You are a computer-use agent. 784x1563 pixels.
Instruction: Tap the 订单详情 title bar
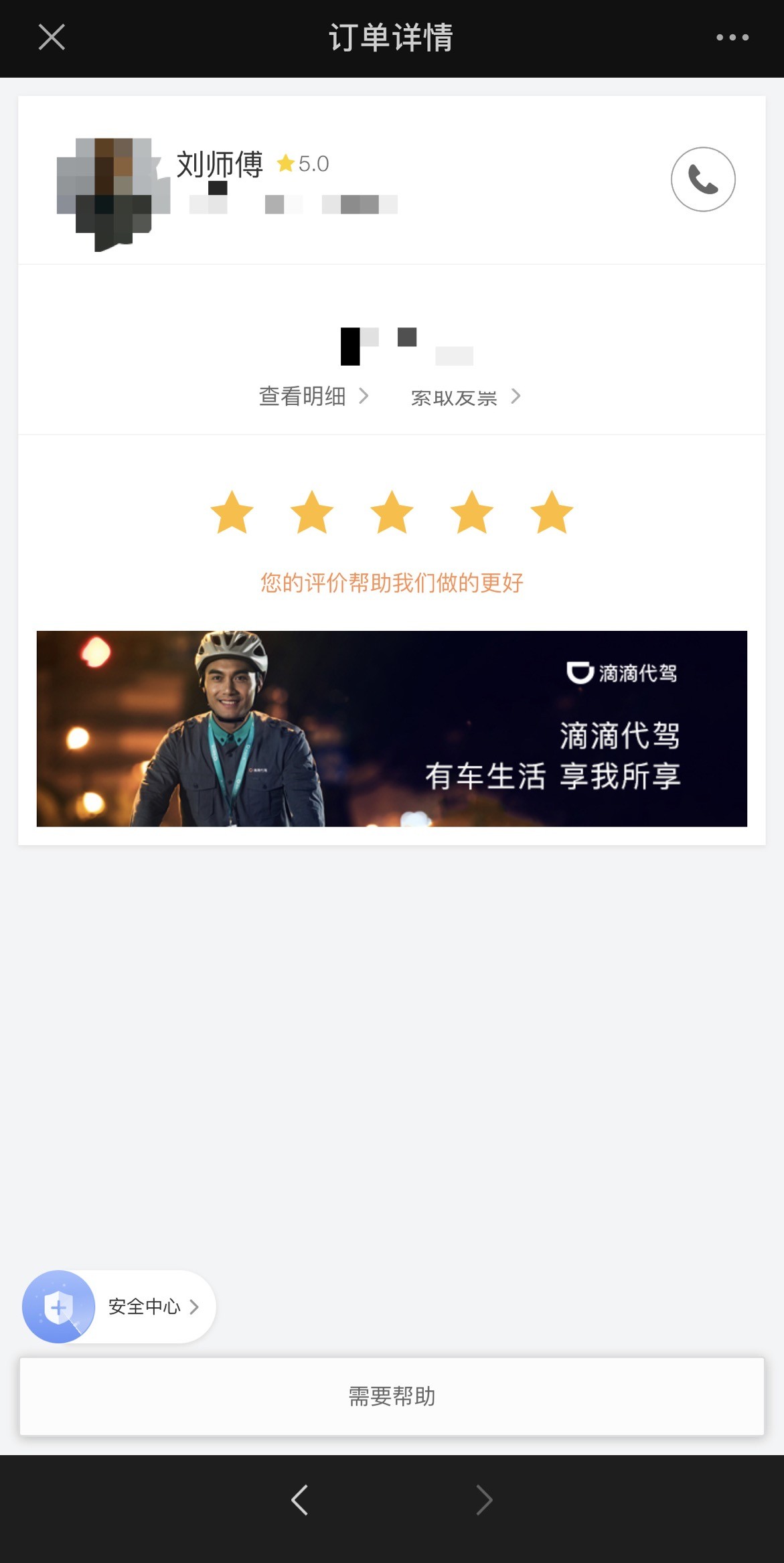point(392,38)
